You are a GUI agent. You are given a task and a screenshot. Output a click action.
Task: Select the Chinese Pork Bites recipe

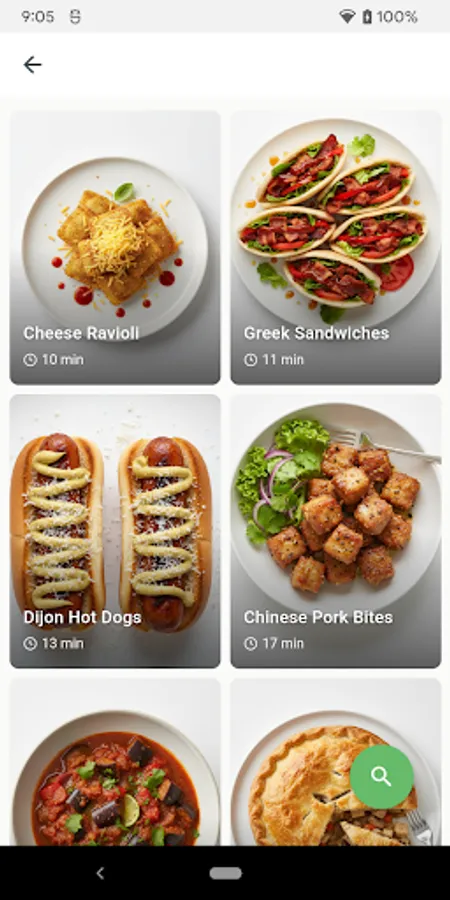(x=336, y=531)
